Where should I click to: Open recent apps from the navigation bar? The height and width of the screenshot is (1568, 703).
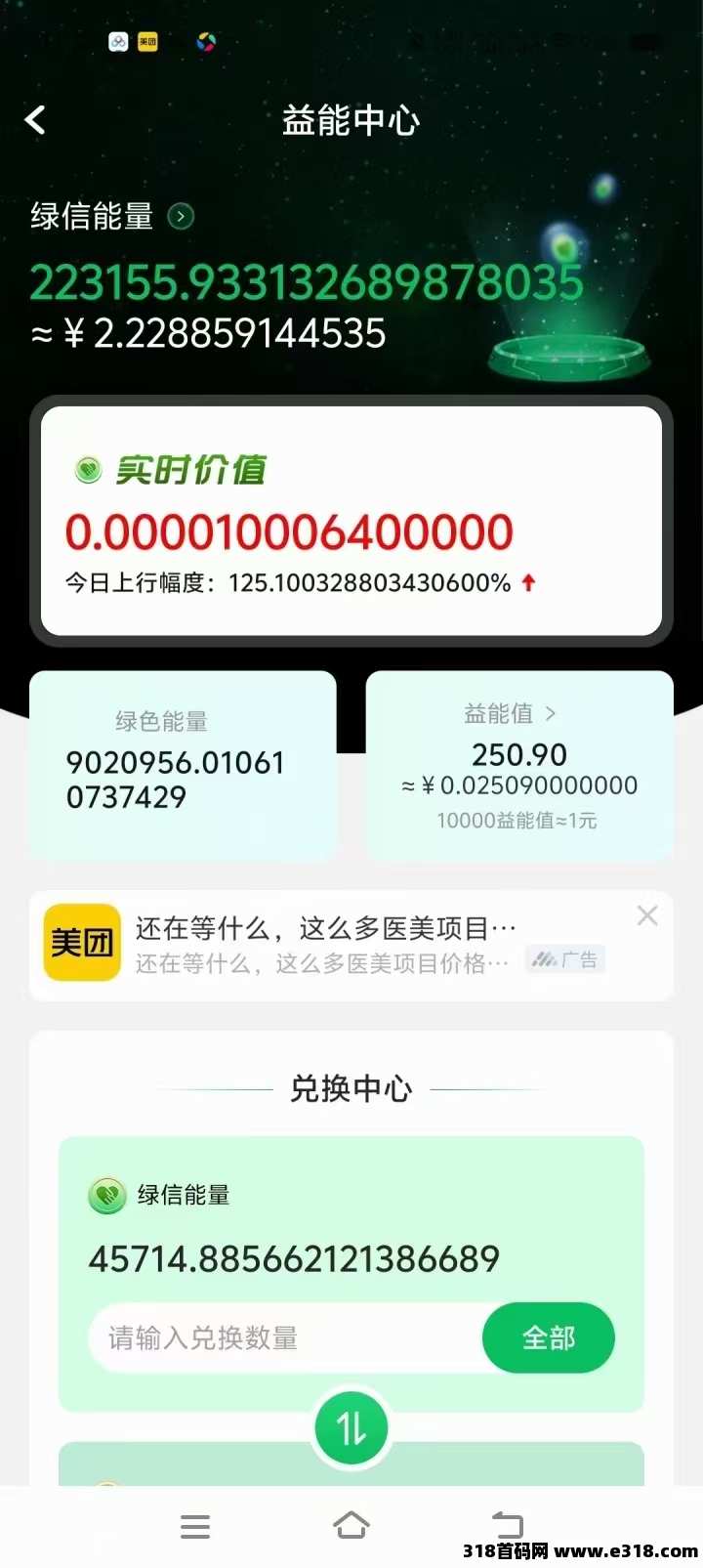195,1527
